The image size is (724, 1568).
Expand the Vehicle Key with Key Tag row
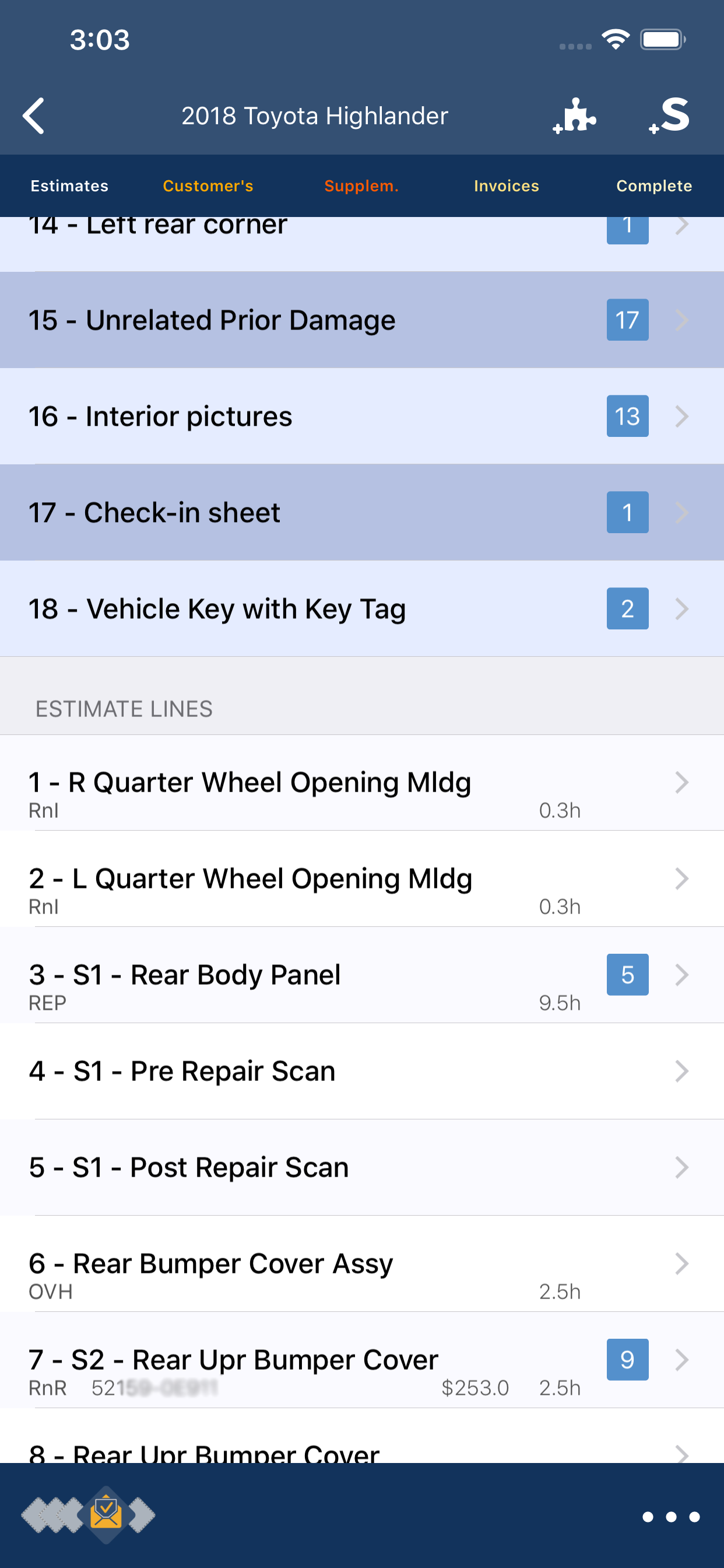tap(362, 608)
